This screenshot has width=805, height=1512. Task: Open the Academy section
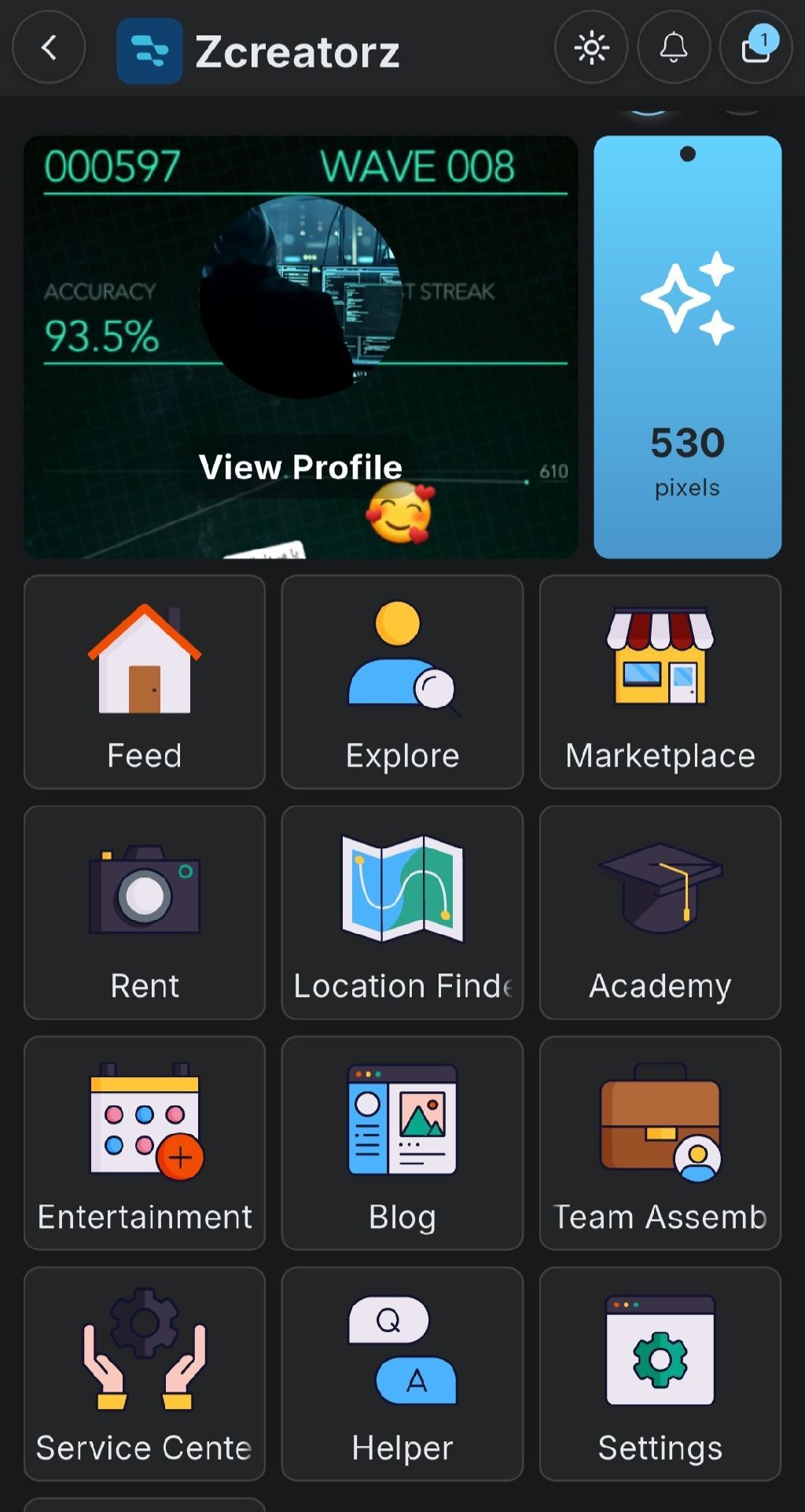(660, 912)
